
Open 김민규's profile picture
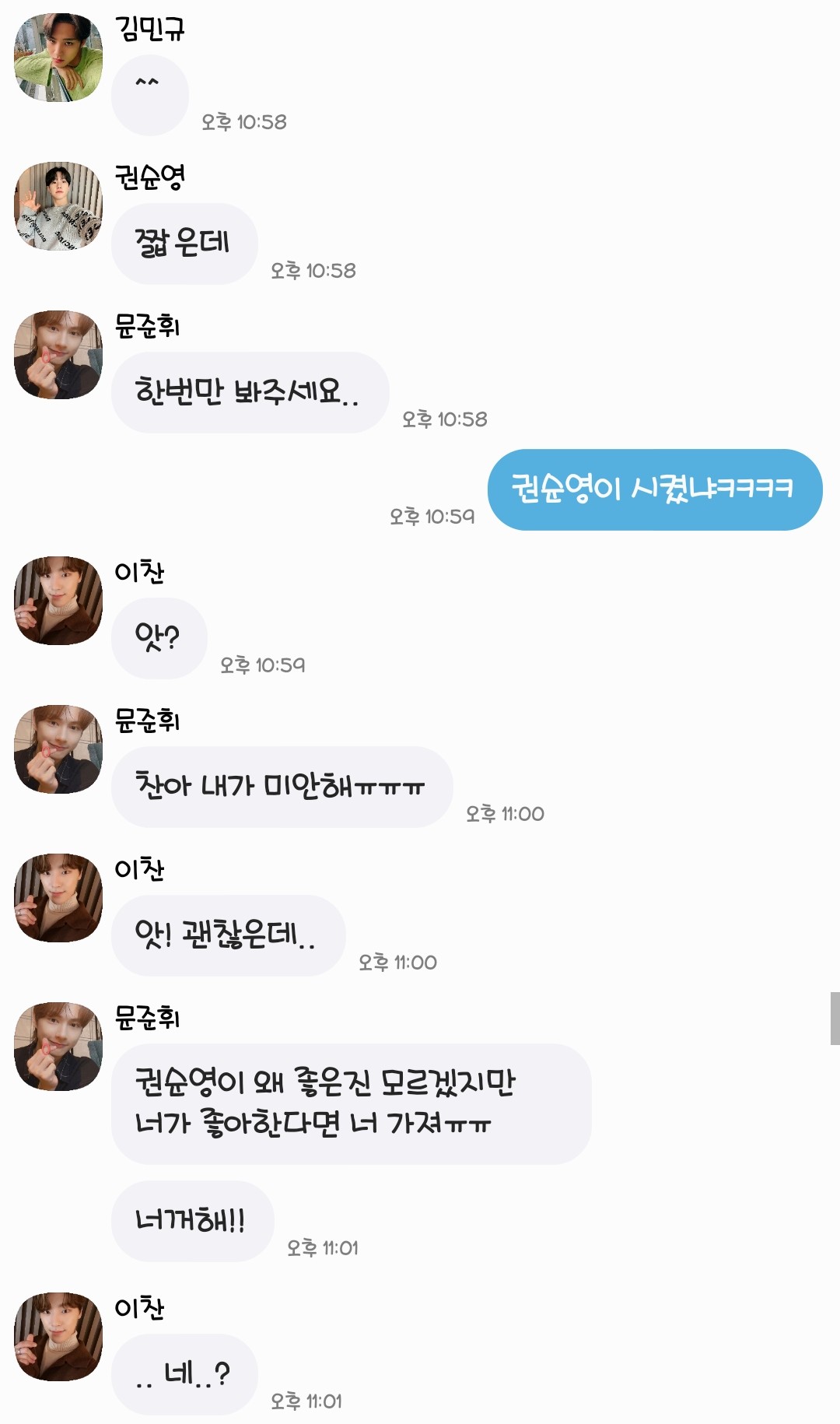[x=58, y=58]
